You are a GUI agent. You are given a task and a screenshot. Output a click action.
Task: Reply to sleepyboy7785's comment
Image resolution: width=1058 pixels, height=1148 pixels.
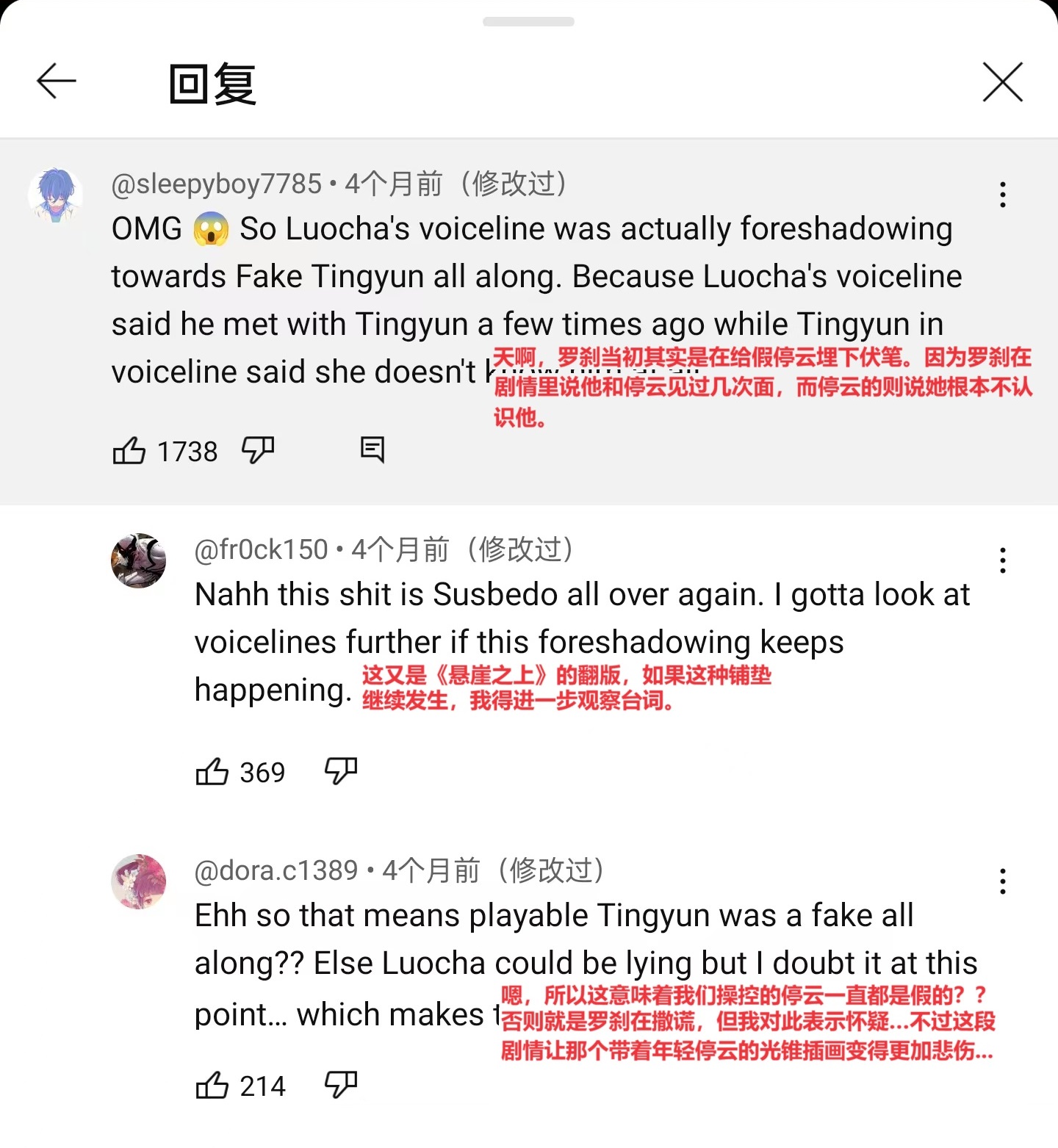[373, 450]
